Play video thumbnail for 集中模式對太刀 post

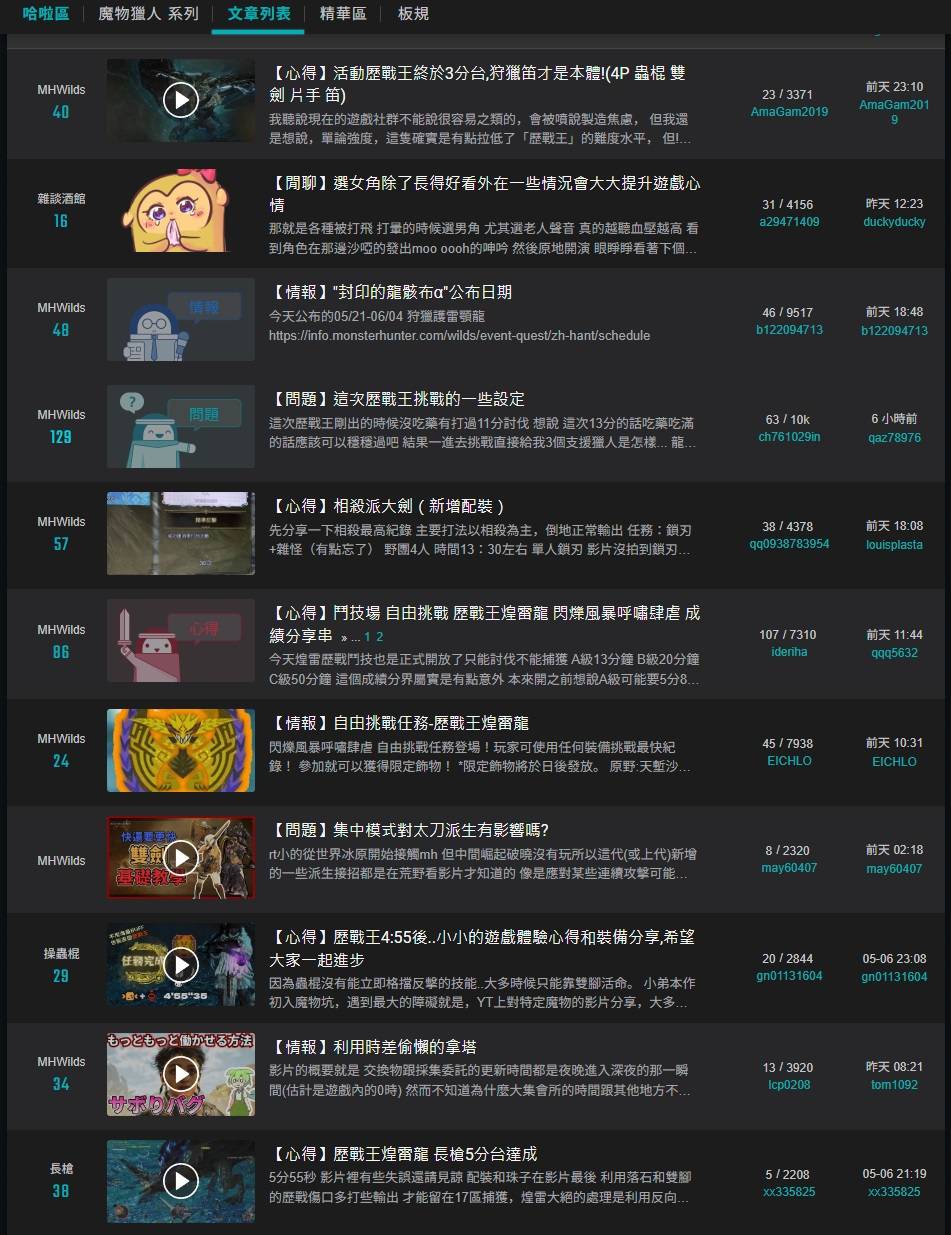pyautogui.click(x=181, y=857)
